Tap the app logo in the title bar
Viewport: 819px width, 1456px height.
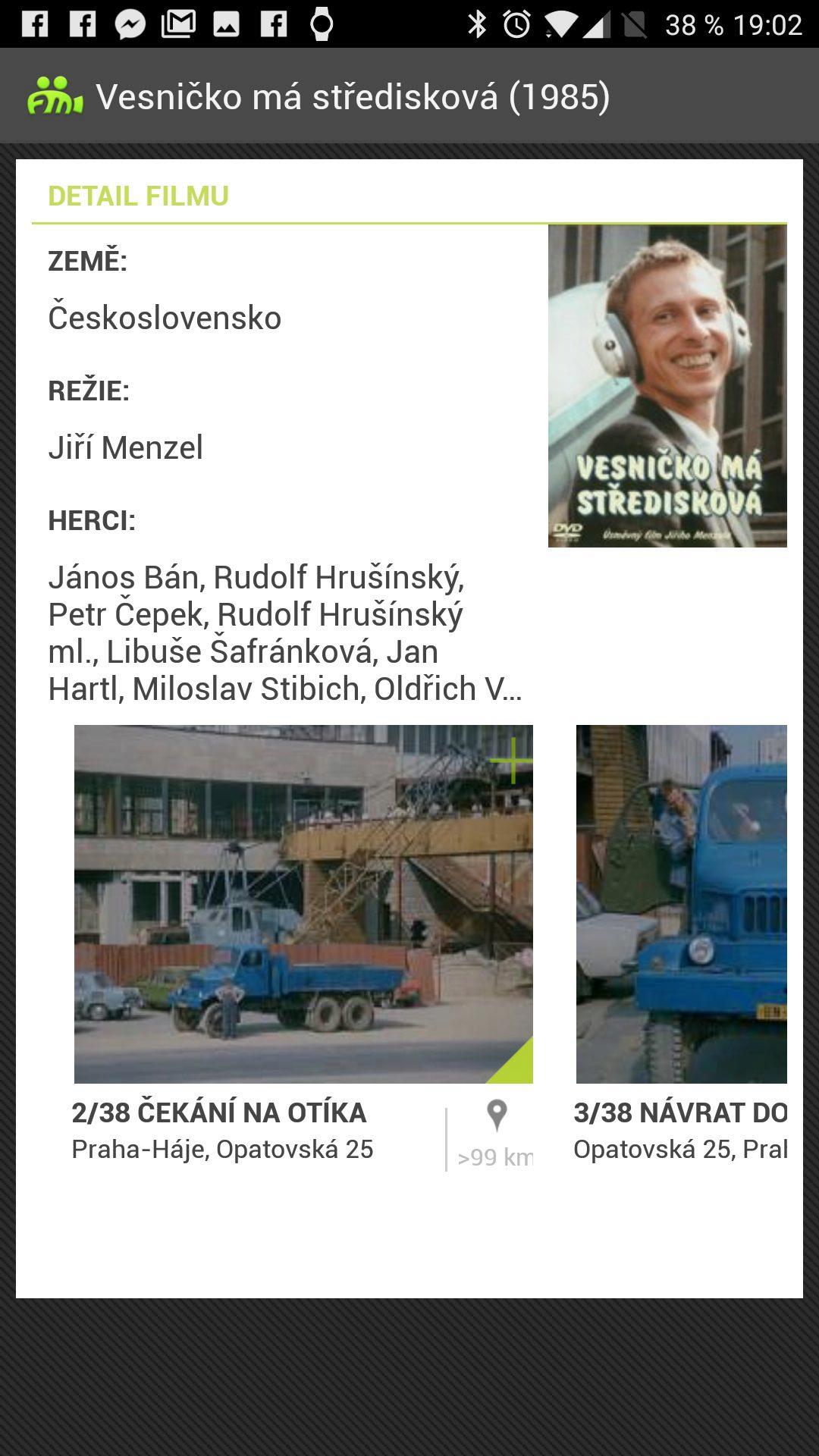pyautogui.click(x=55, y=96)
